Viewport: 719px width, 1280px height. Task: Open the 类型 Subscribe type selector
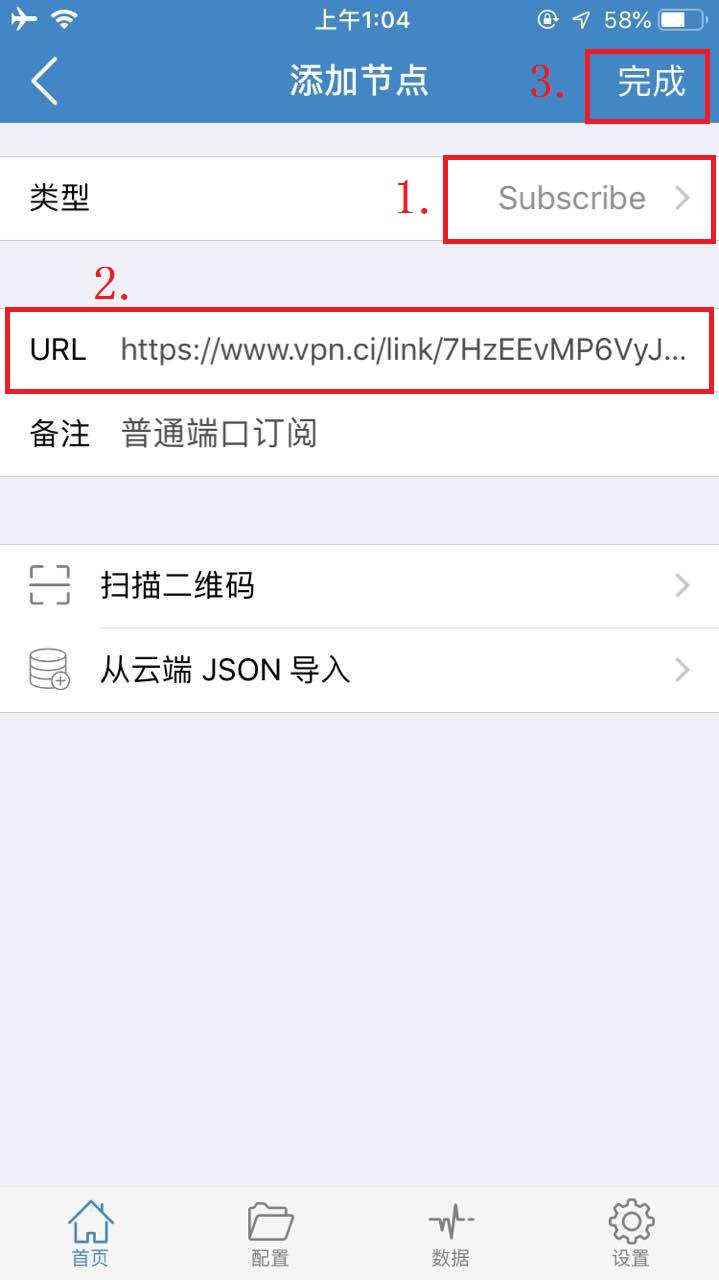[x=580, y=198]
